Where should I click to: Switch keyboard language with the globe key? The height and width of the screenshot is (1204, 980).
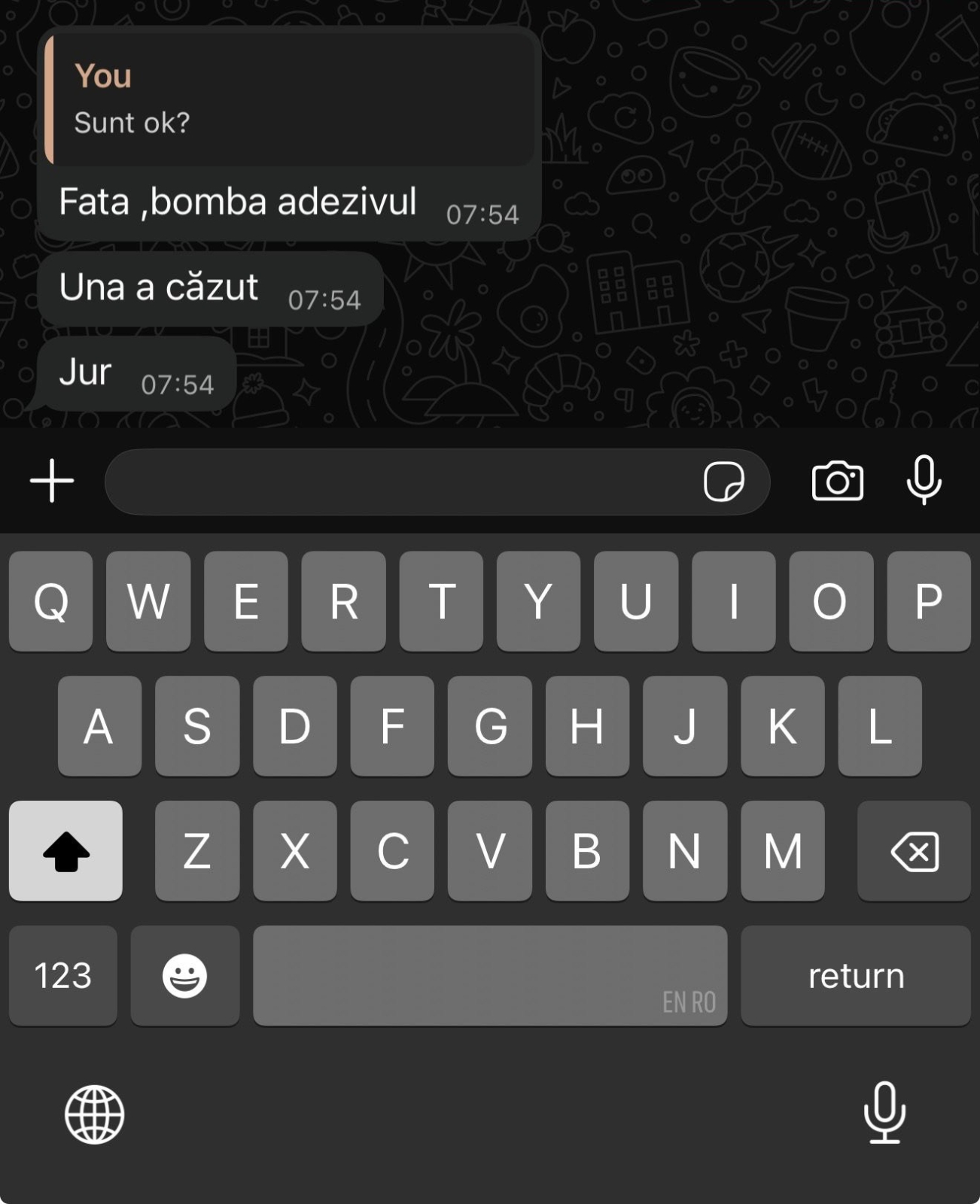[94, 1114]
